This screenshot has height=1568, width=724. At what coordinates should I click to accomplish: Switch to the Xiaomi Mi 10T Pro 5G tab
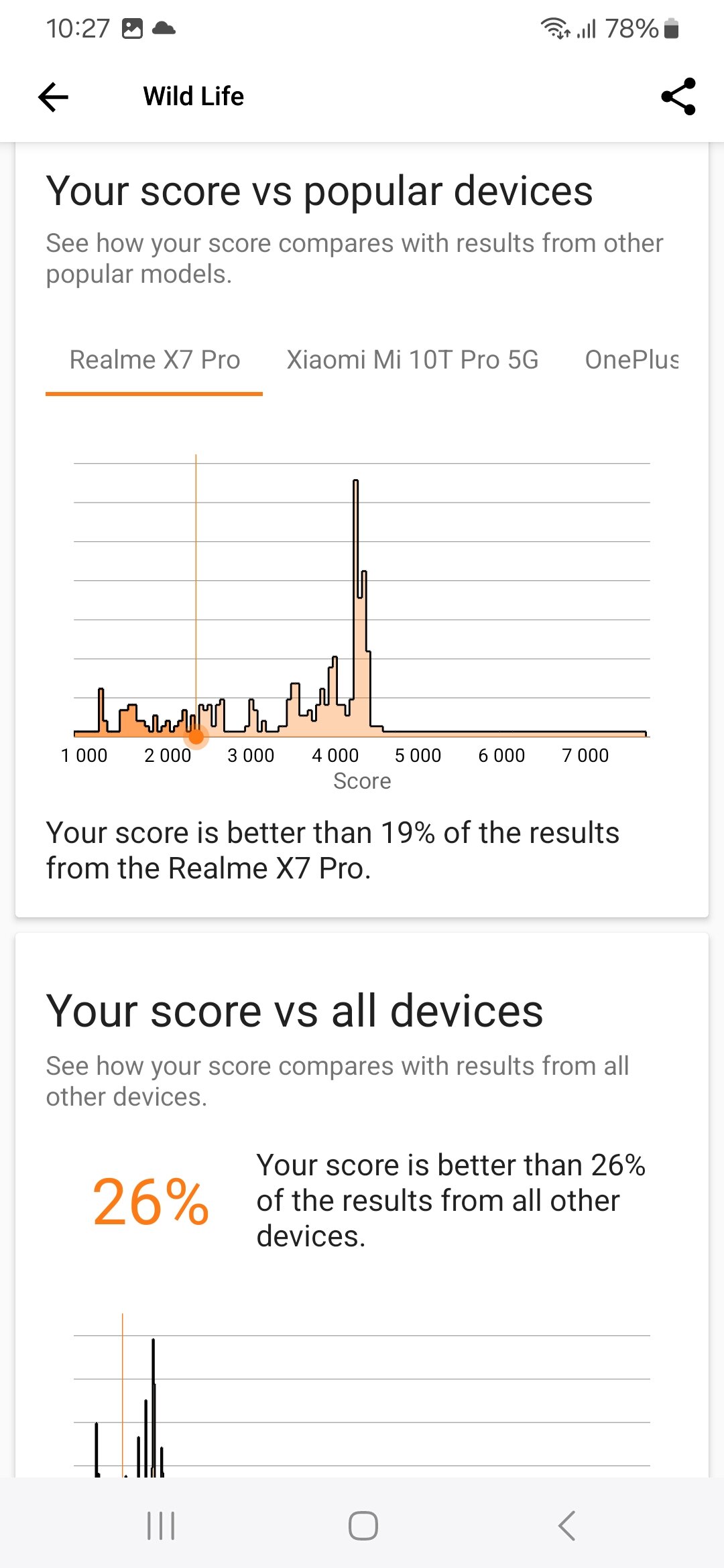pos(412,361)
